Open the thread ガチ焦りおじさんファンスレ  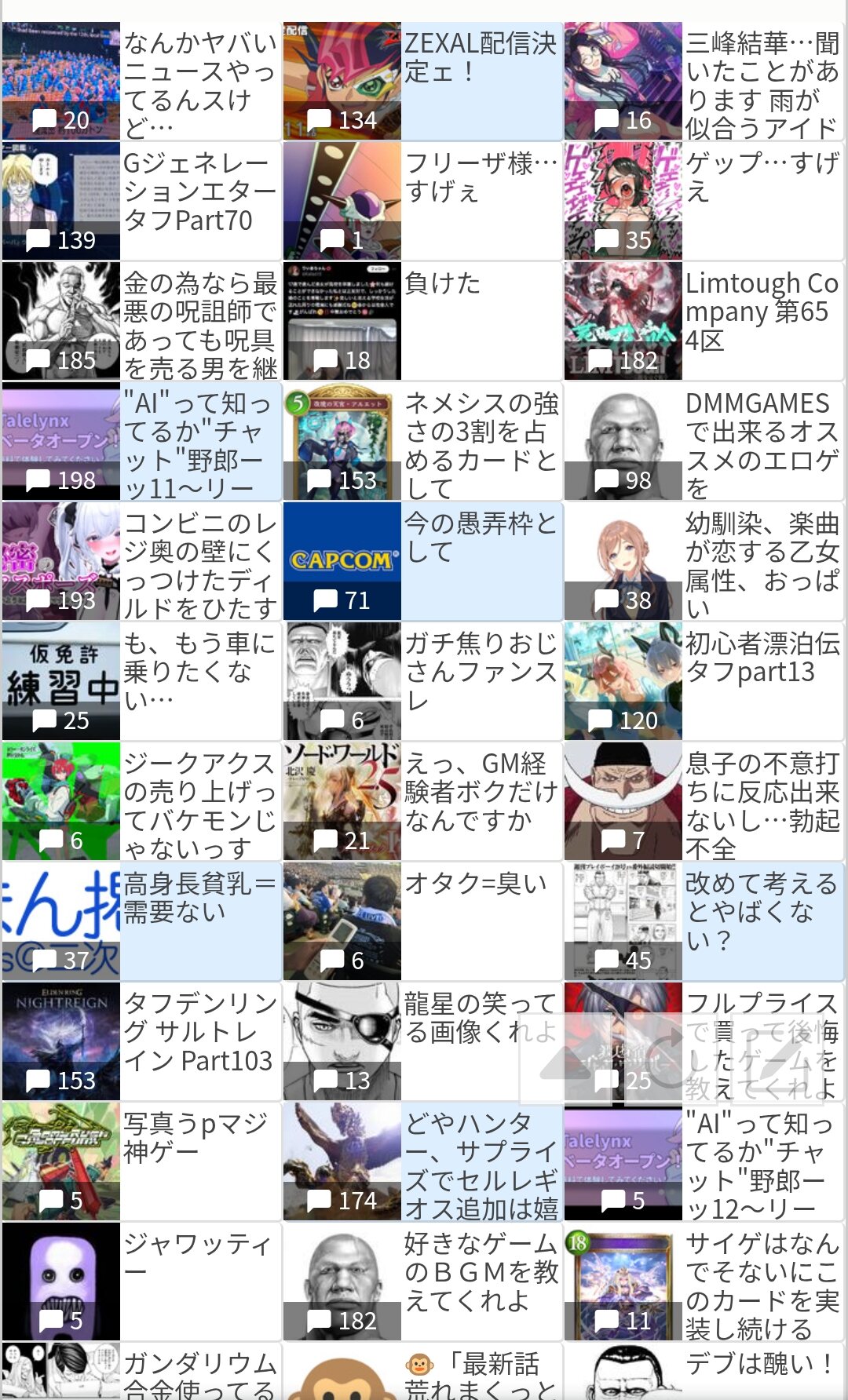[x=481, y=672]
